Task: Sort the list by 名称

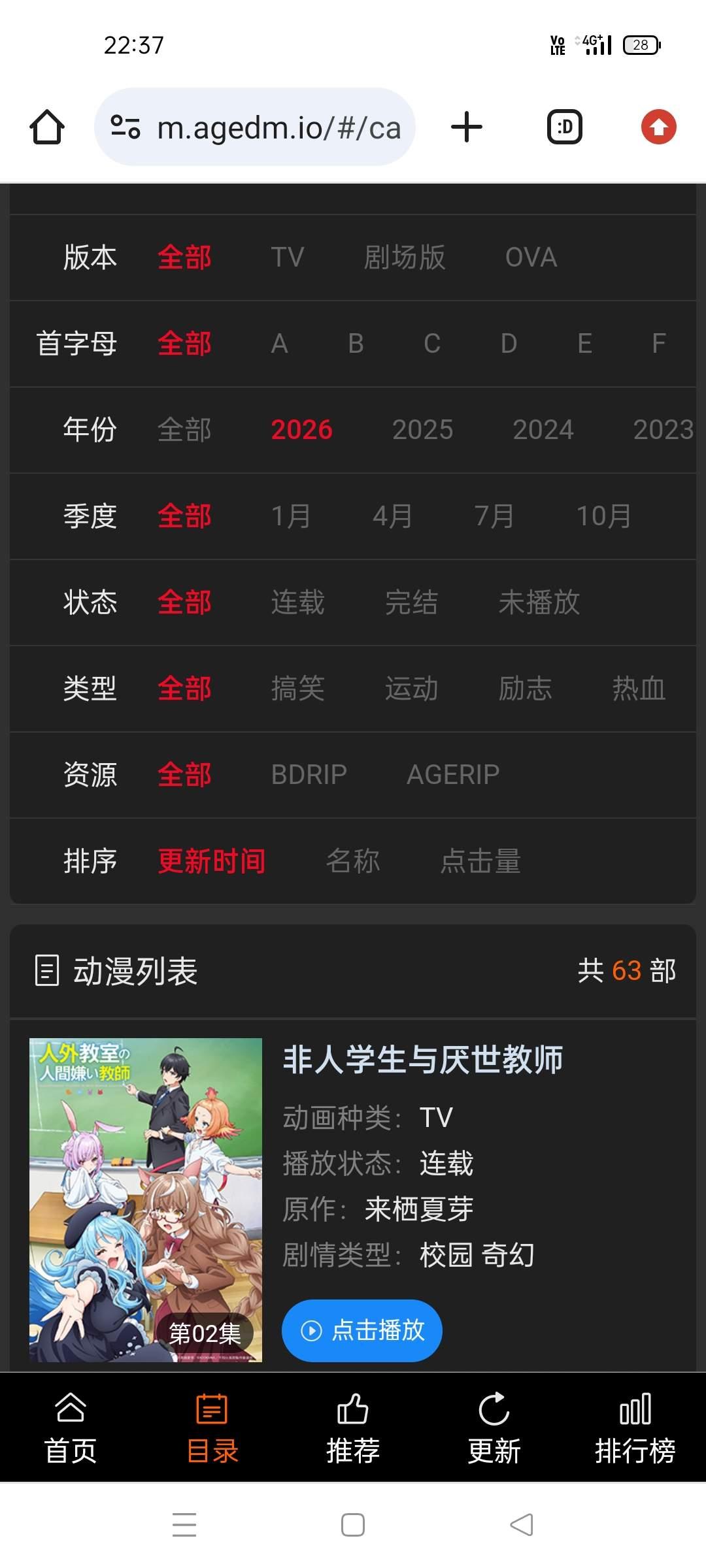Action: click(353, 861)
